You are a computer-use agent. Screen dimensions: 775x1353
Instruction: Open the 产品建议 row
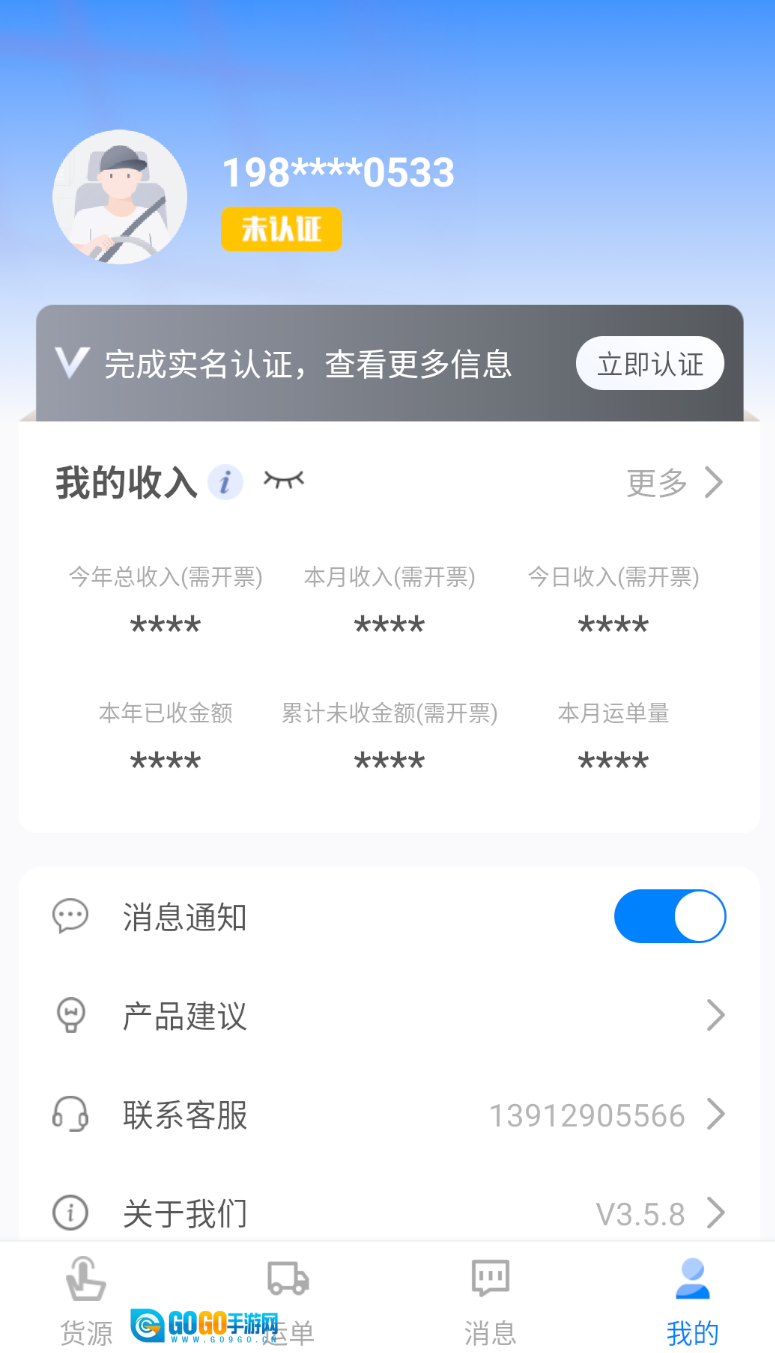click(388, 1016)
